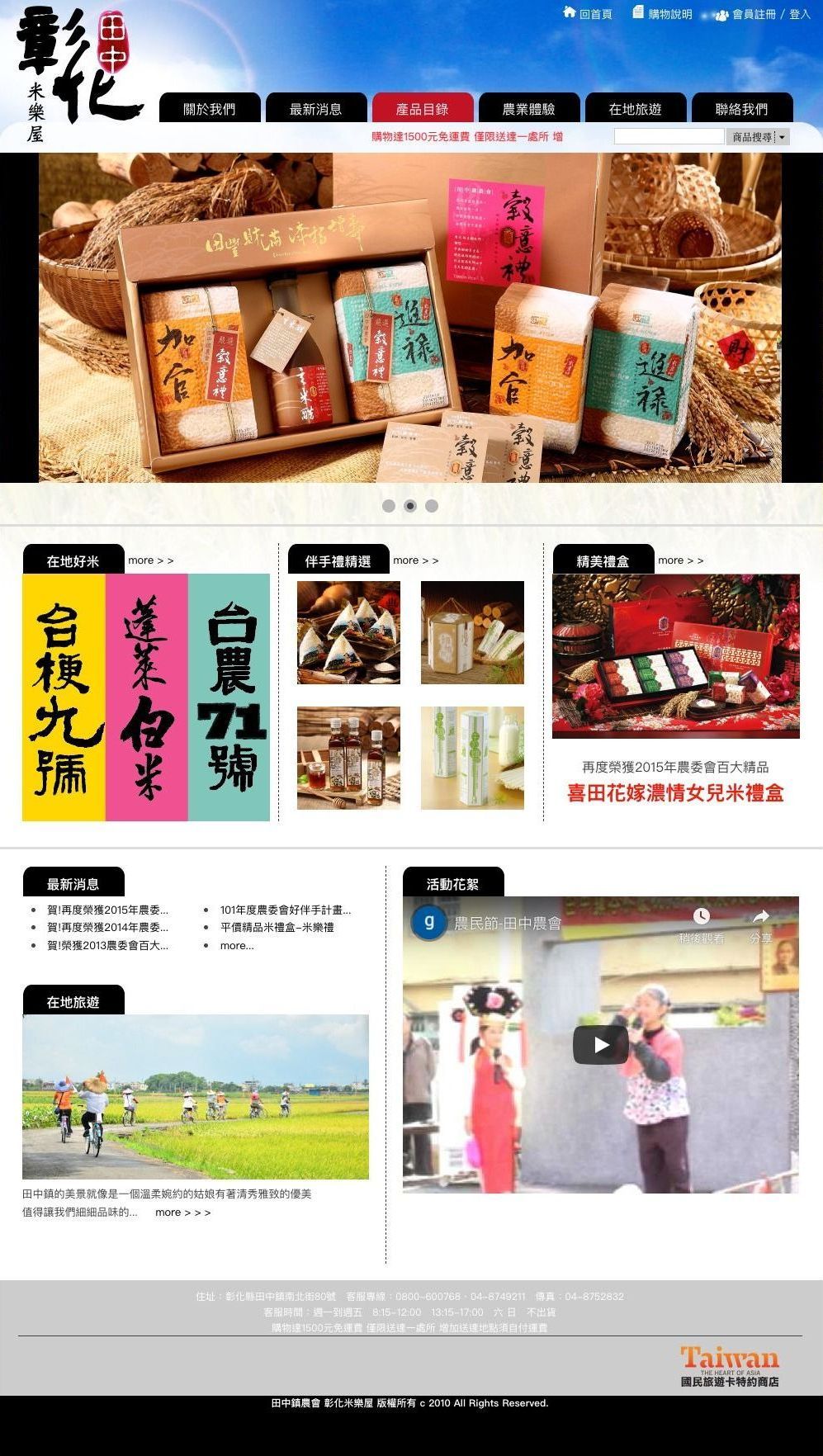Screen dimensions: 823x1456
Task: Open the 喜田花嫁濃情女兒米禮盒 link
Action: [675, 793]
